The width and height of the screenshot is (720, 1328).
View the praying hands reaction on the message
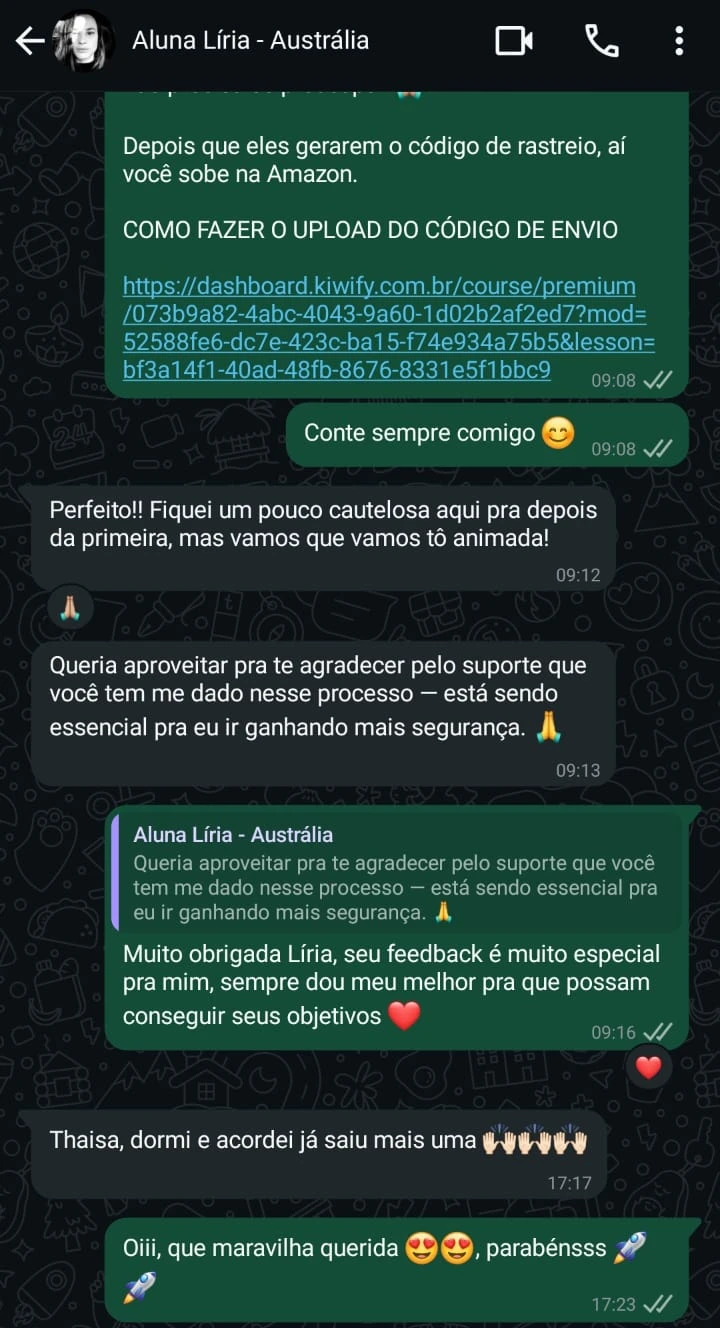tap(72, 606)
